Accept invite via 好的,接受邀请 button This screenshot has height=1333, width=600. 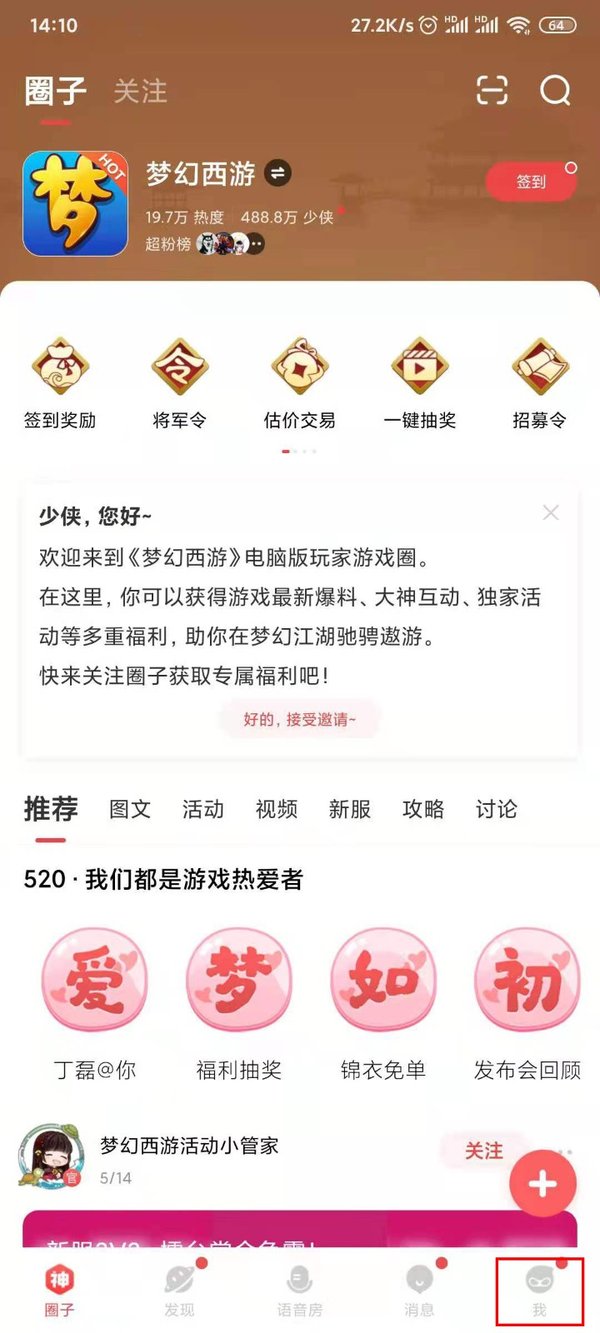[x=300, y=719]
